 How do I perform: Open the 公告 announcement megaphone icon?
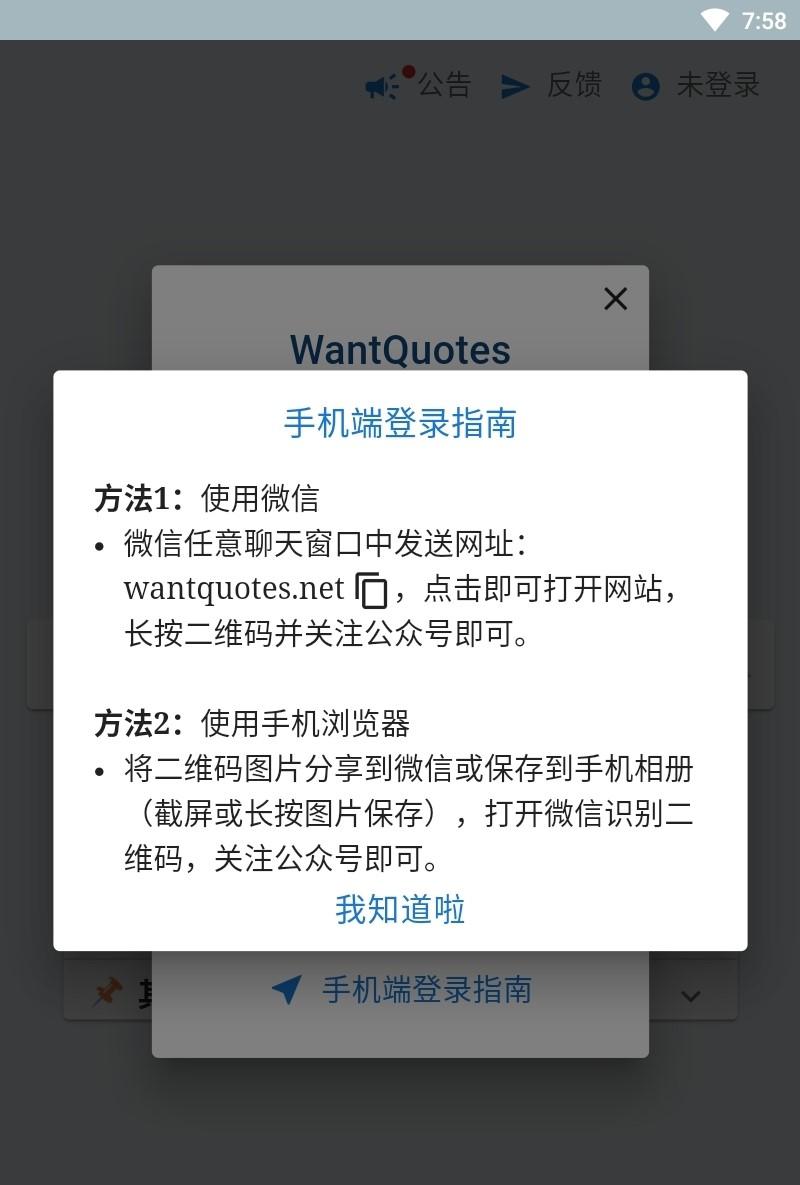(382, 85)
